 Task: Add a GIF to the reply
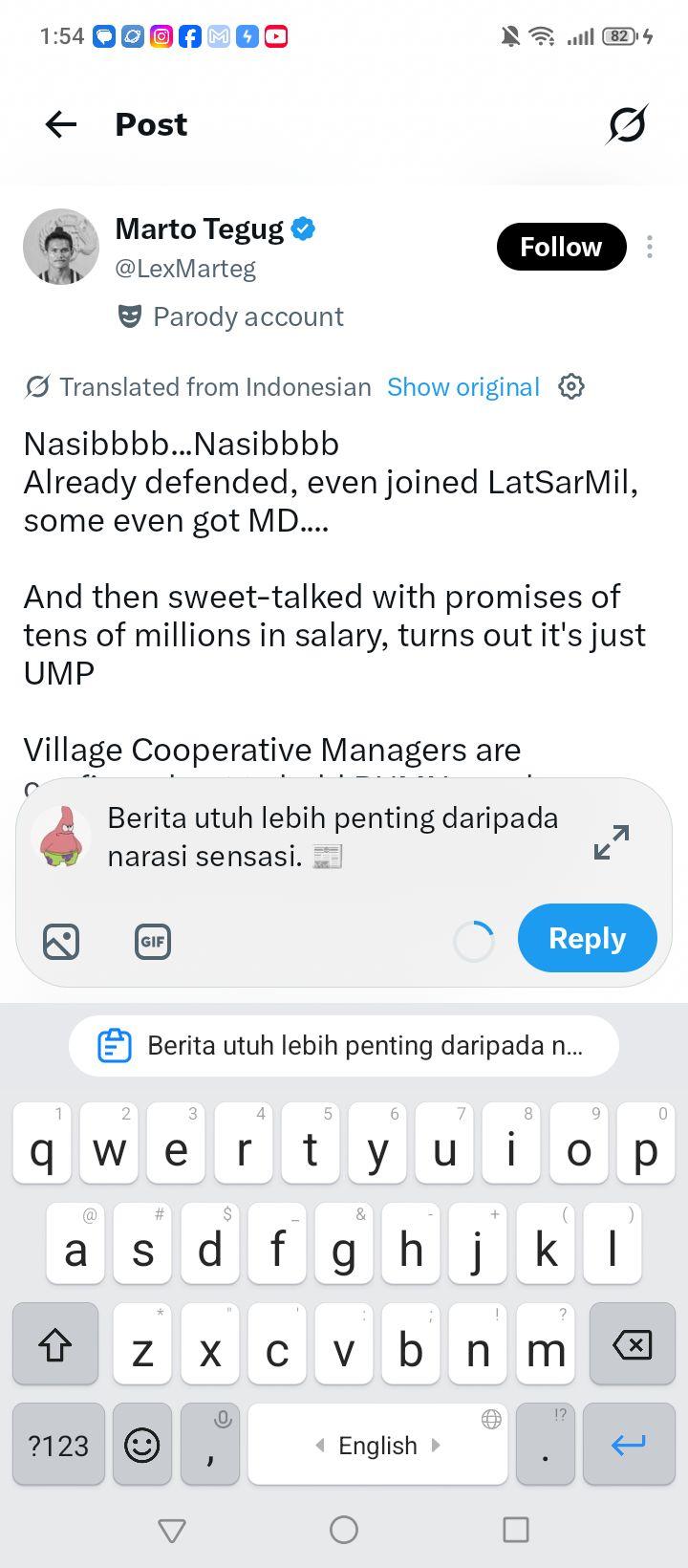point(153,942)
